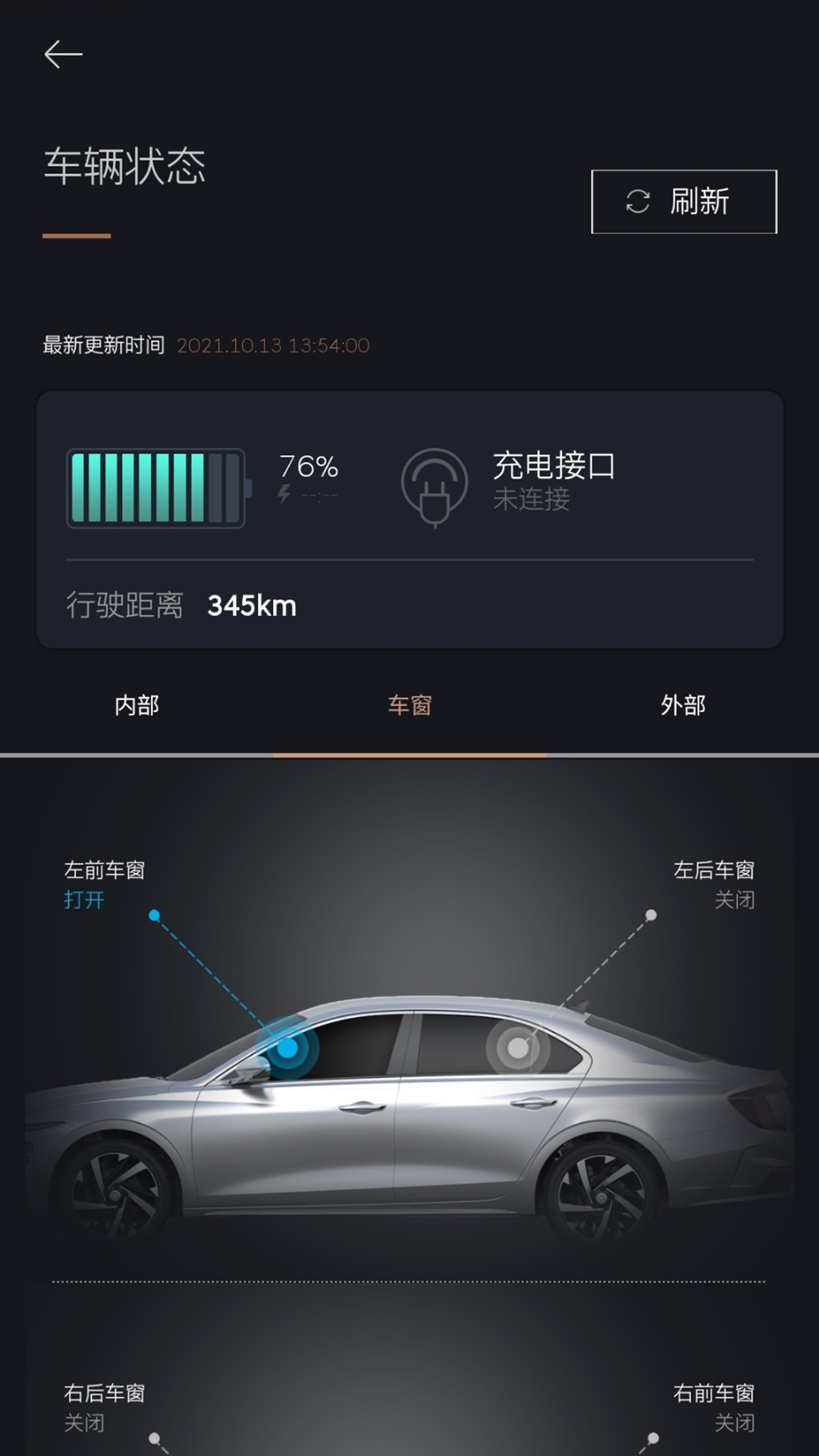The width and height of the screenshot is (819, 1456).
Task: Tap the 刷新 refresh button
Action: coord(684,202)
